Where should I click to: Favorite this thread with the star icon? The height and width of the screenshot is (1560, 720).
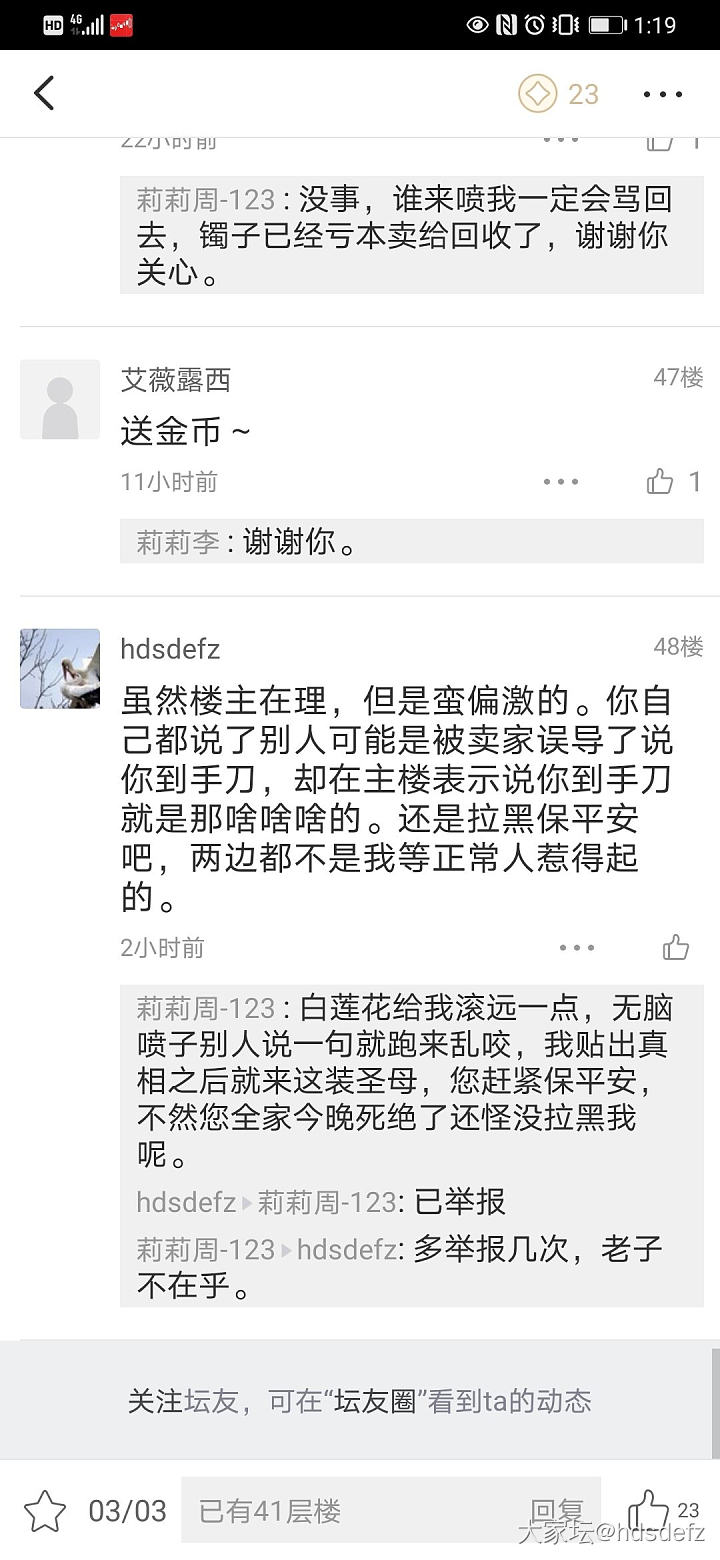point(44,1510)
